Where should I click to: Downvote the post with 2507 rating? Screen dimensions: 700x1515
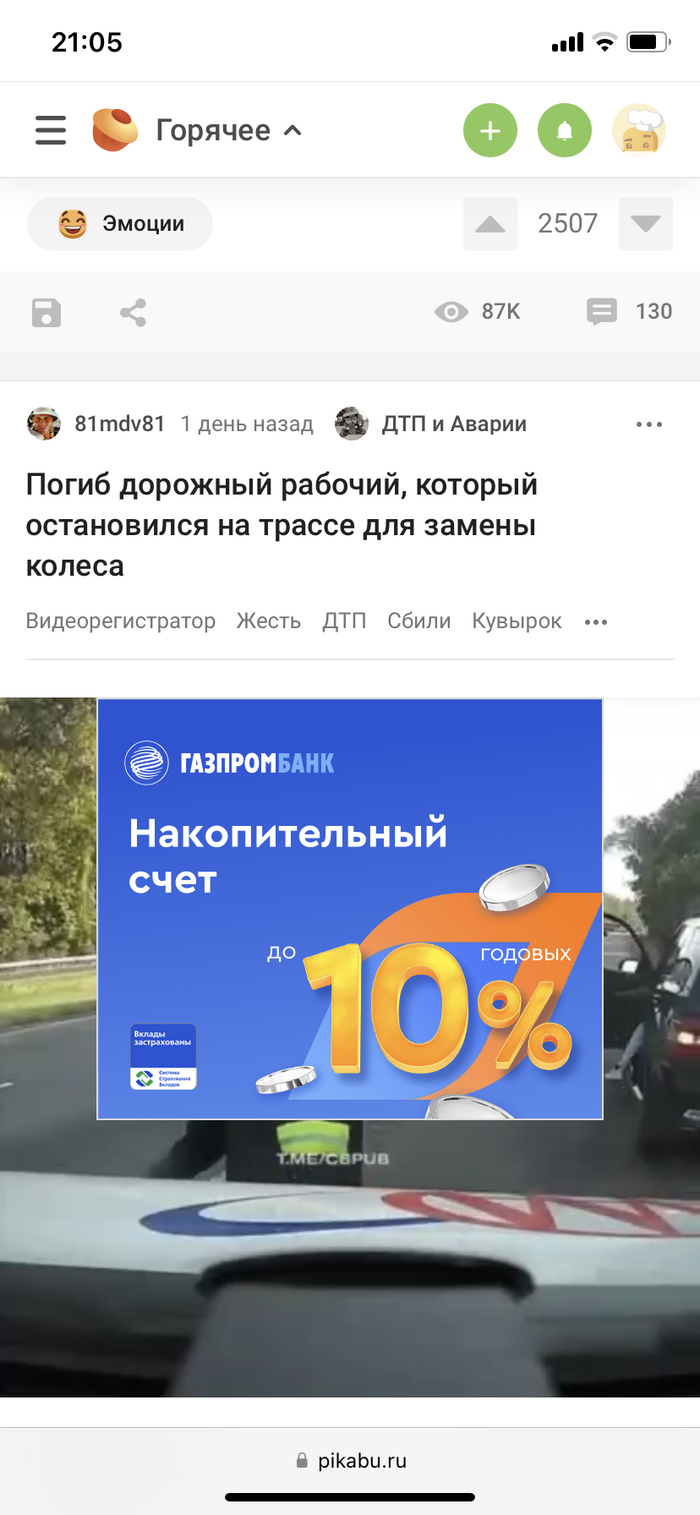pyautogui.click(x=645, y=224)
